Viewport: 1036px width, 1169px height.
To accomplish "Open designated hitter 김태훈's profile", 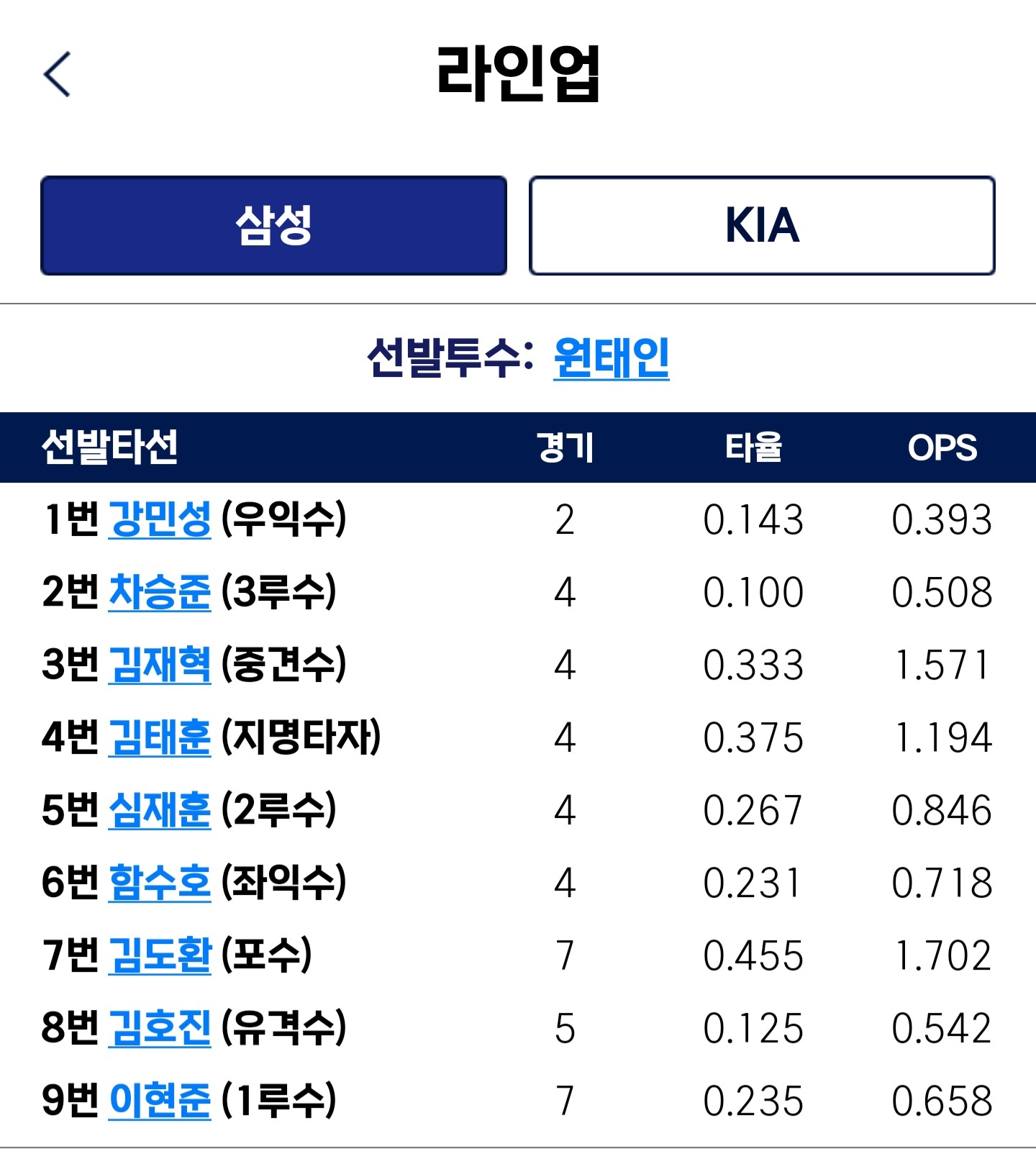I will coord(160,737).
